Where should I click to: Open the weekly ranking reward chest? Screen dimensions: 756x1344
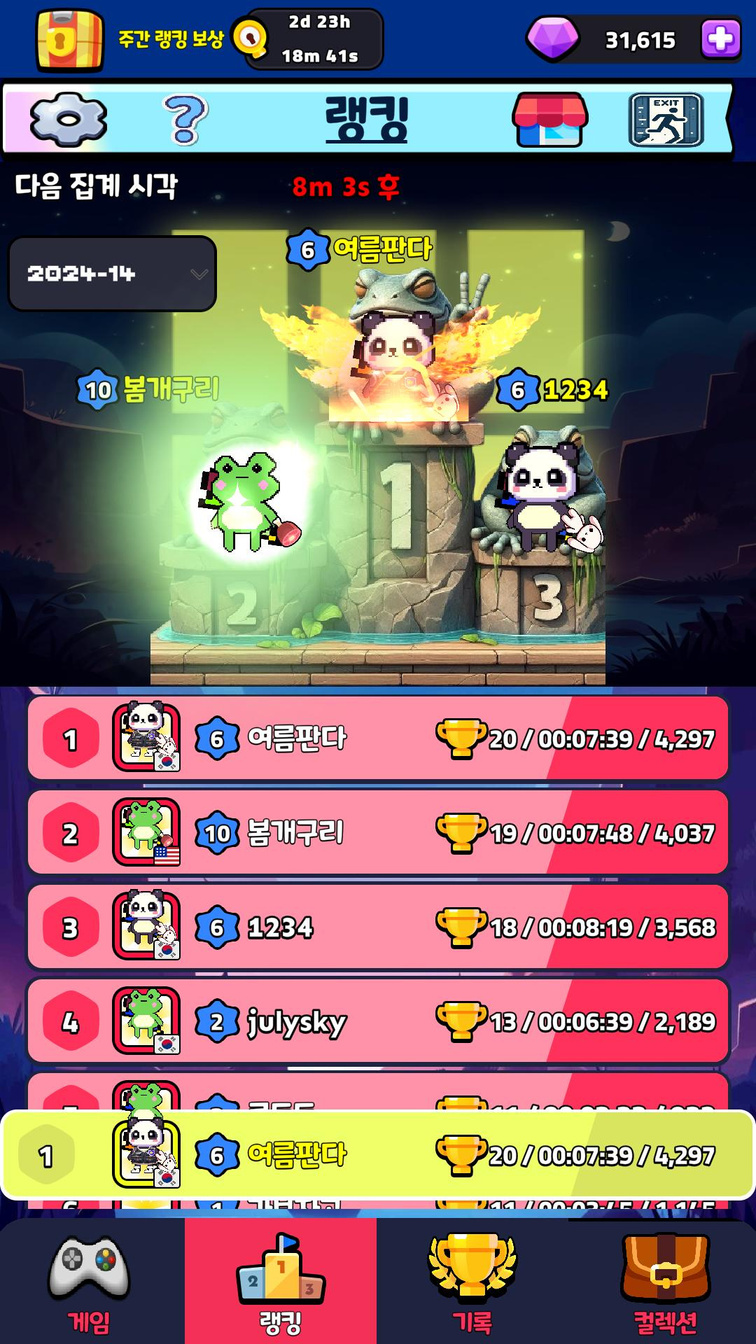(x=65, y=40)
